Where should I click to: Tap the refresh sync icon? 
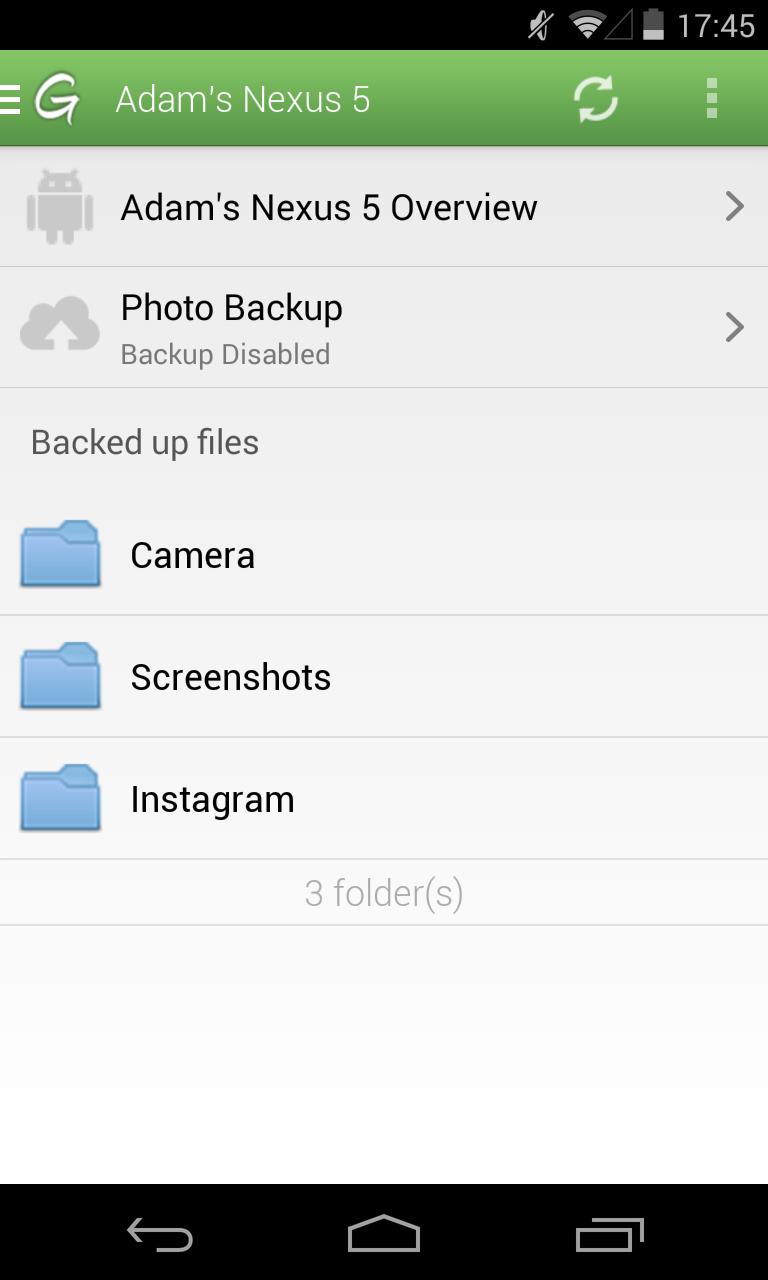click(x=595, y=99)
